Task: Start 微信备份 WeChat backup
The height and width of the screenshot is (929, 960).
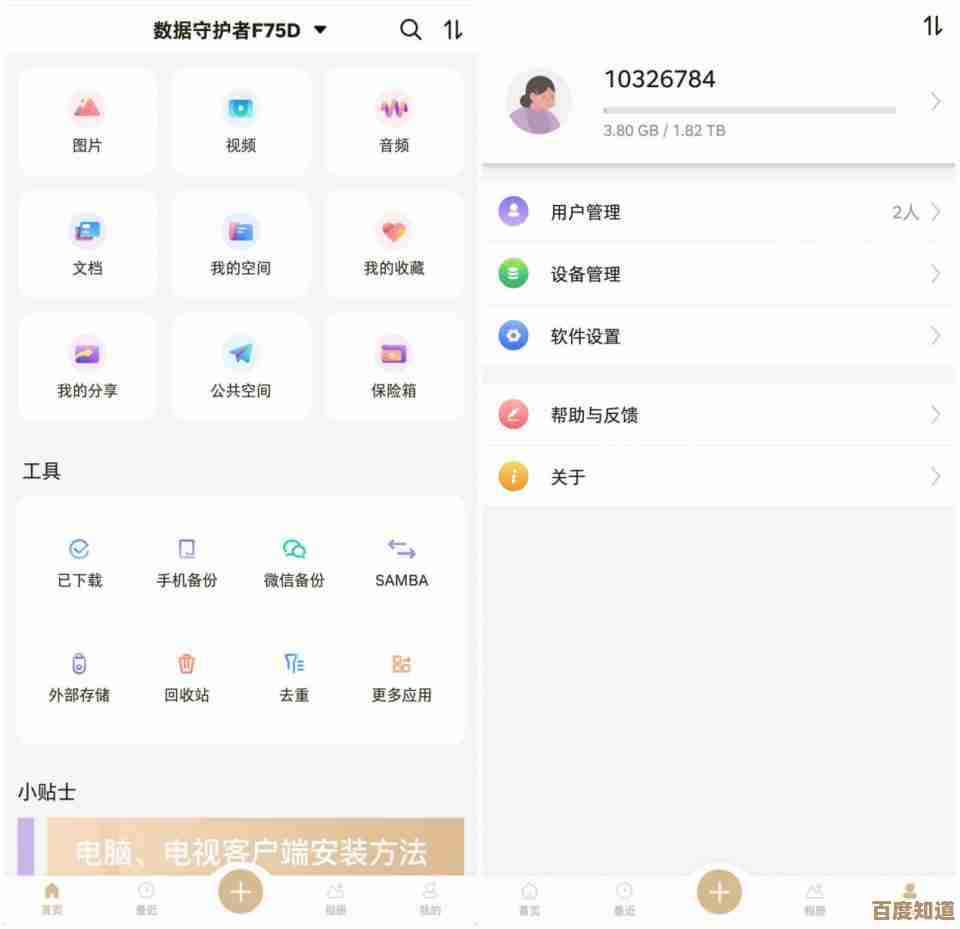Action: click(294, 562)
